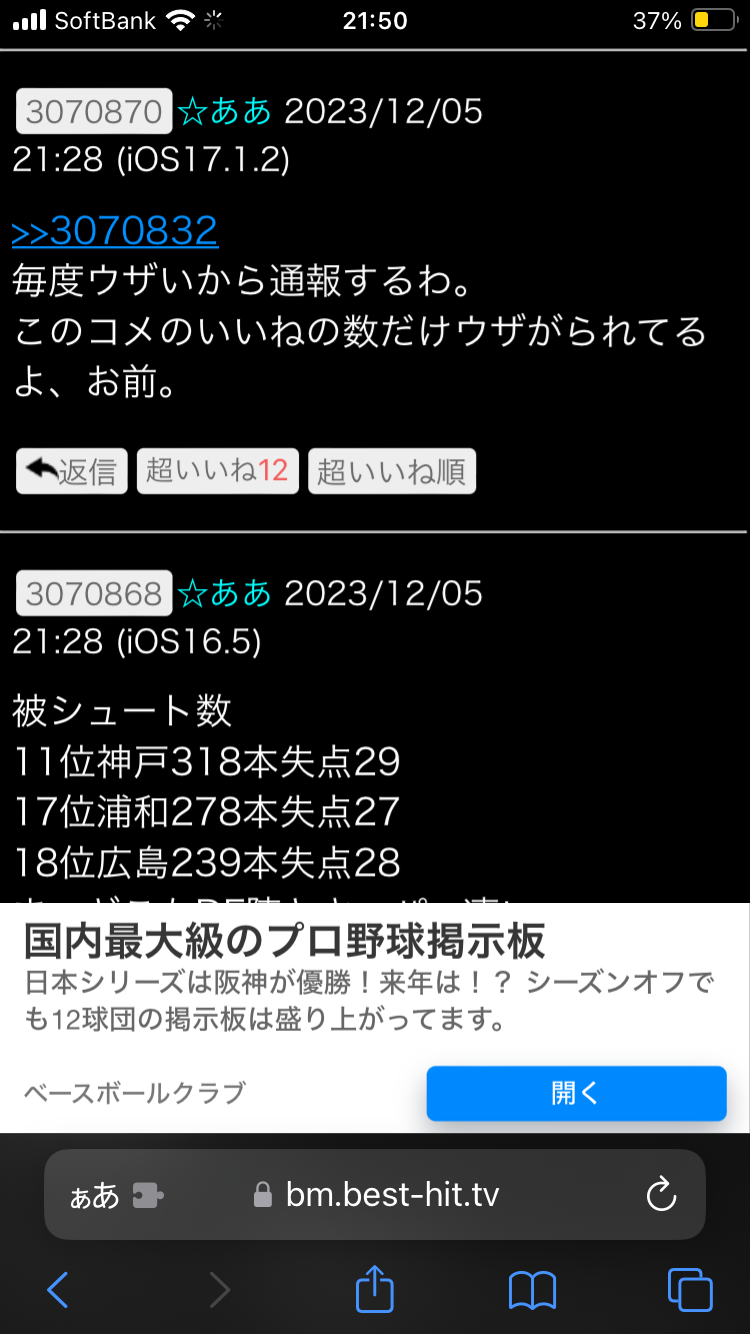Screen dimensions: 750x1334
Task: Open 超いいね順 sorting
Action: (x=392, y=471)
